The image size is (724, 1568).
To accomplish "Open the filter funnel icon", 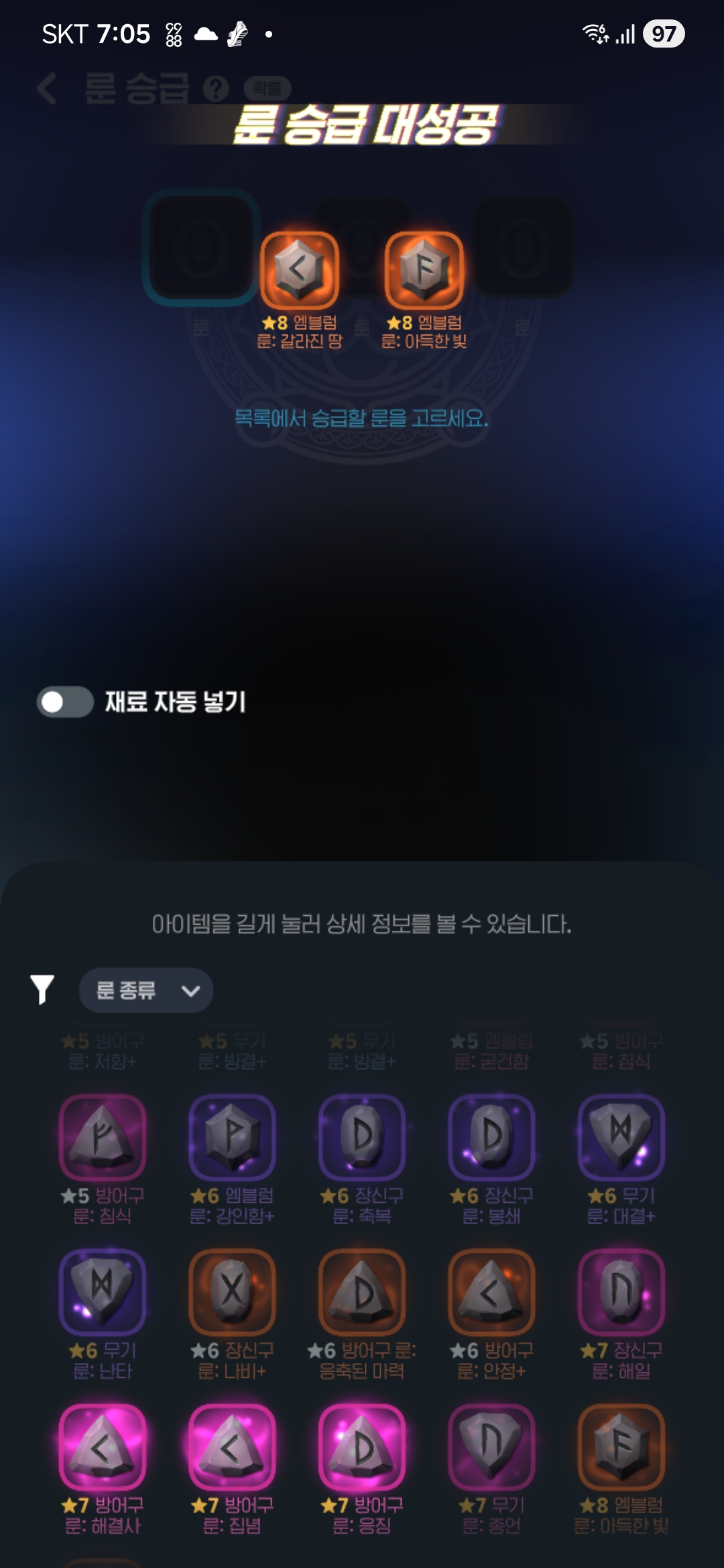I will [42, 989].
